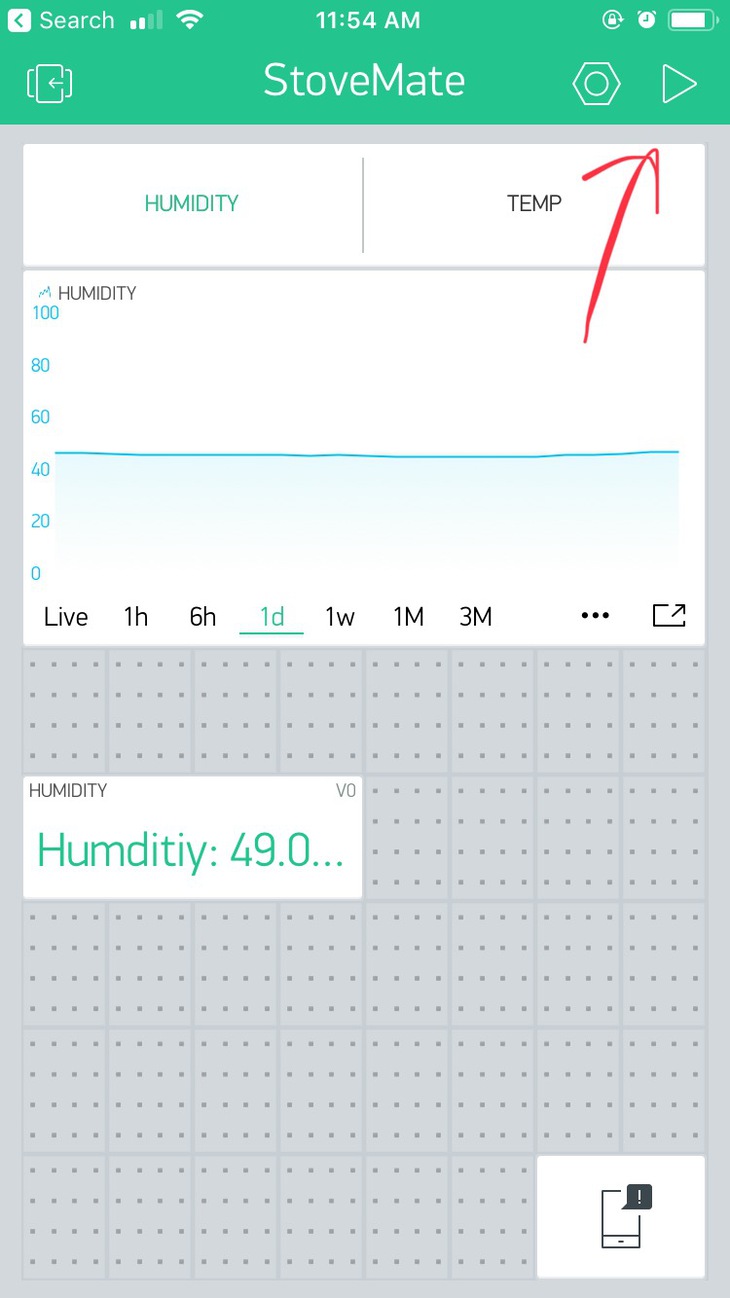Open the chart's three-dot options
This screenshot has height=1298, width=730.
click(595, 616)
